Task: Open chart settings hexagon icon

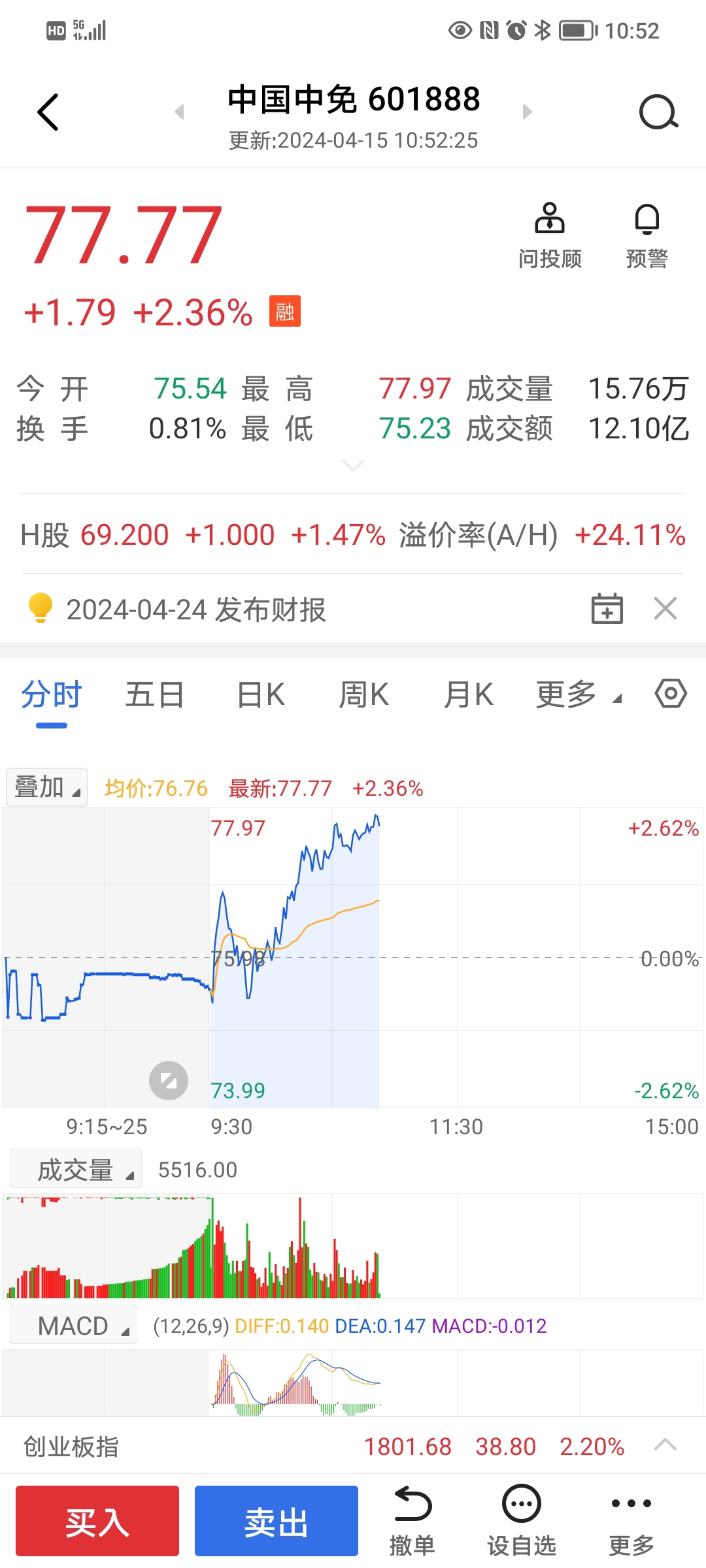Action: point(671,693)
